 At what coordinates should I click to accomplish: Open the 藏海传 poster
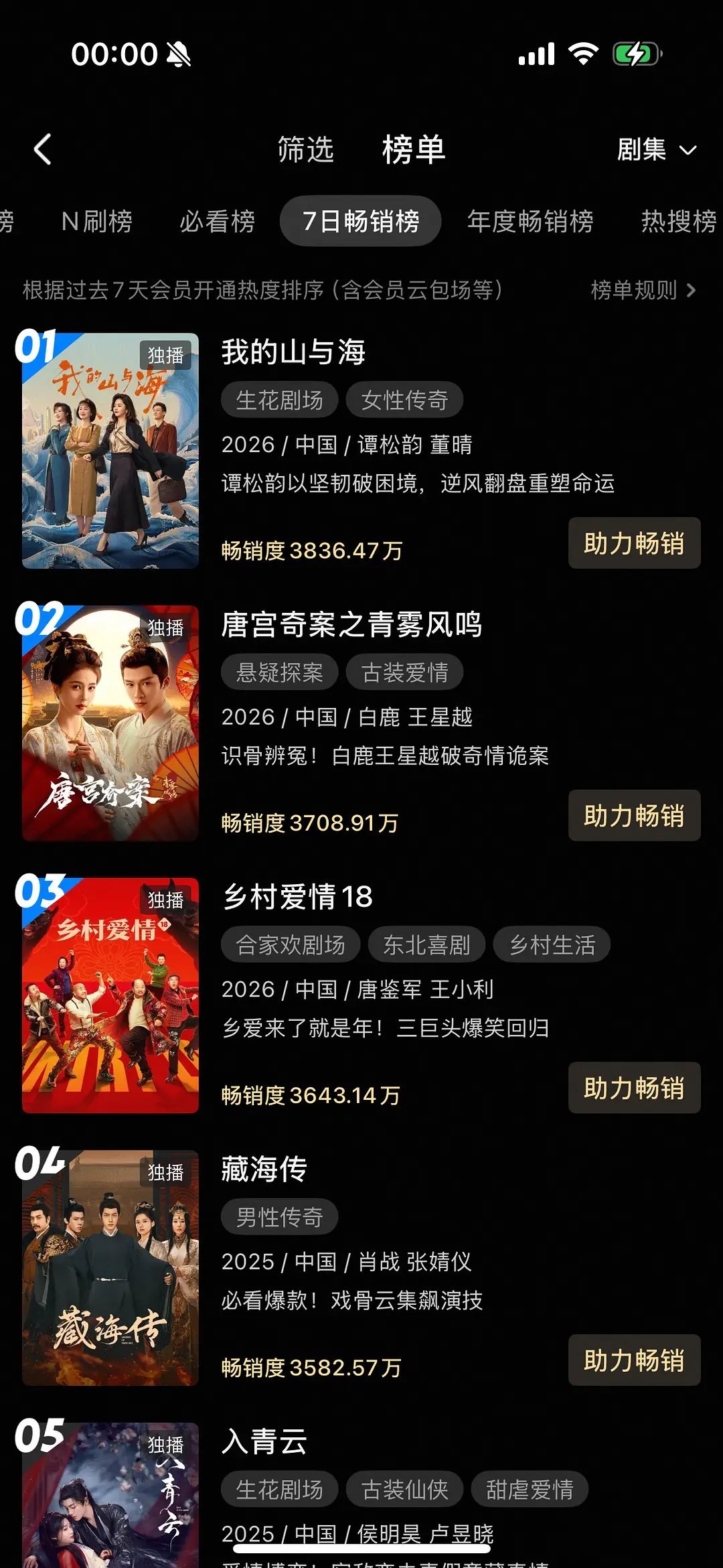[x=110, y=1268]
